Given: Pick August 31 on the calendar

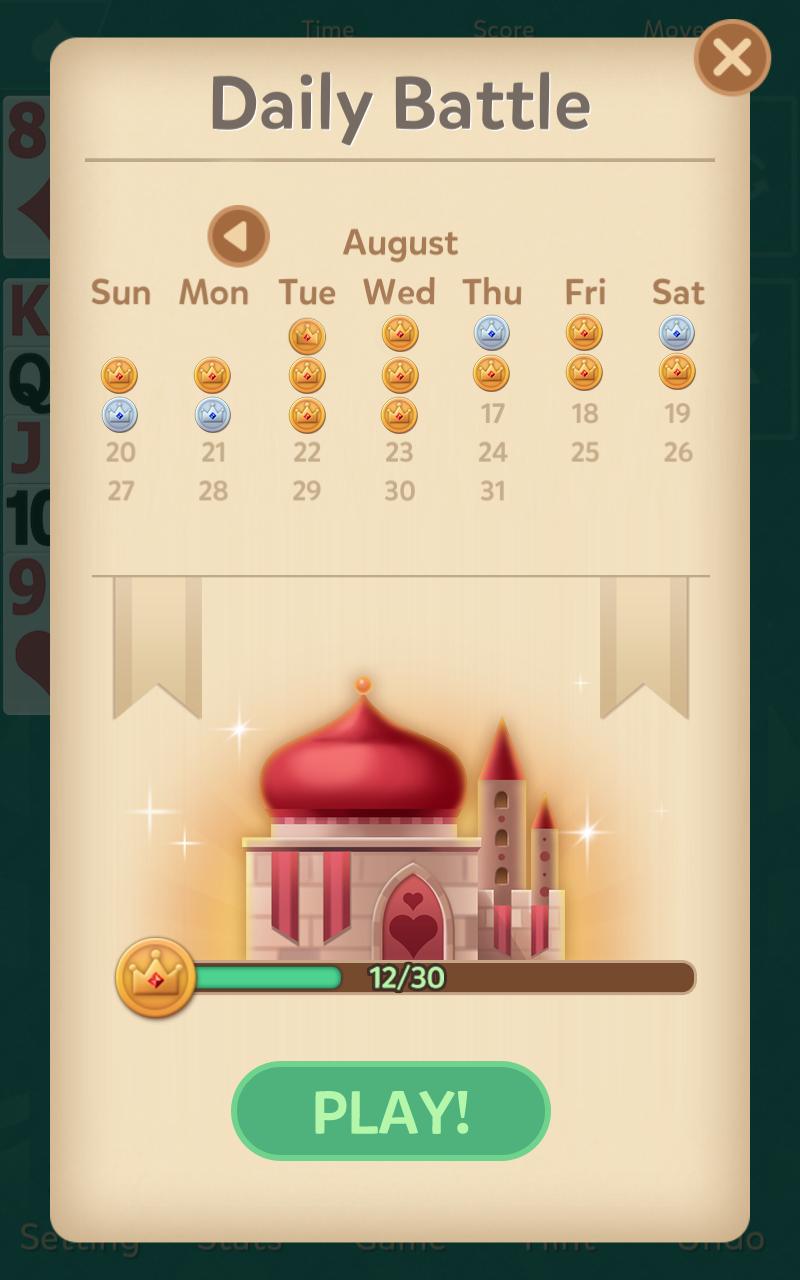Looking at the screenshot, I should (x=492, y=491).
